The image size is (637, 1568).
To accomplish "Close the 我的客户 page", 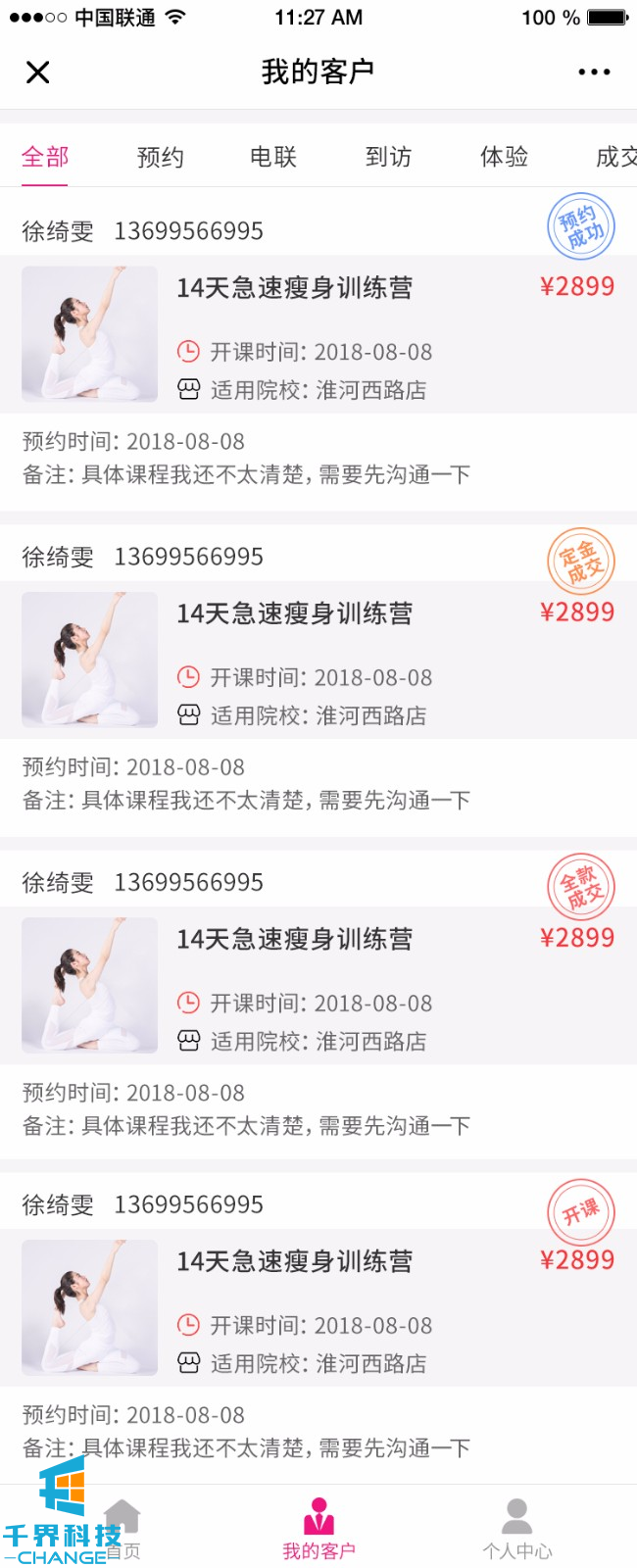I will click(37, 72).
